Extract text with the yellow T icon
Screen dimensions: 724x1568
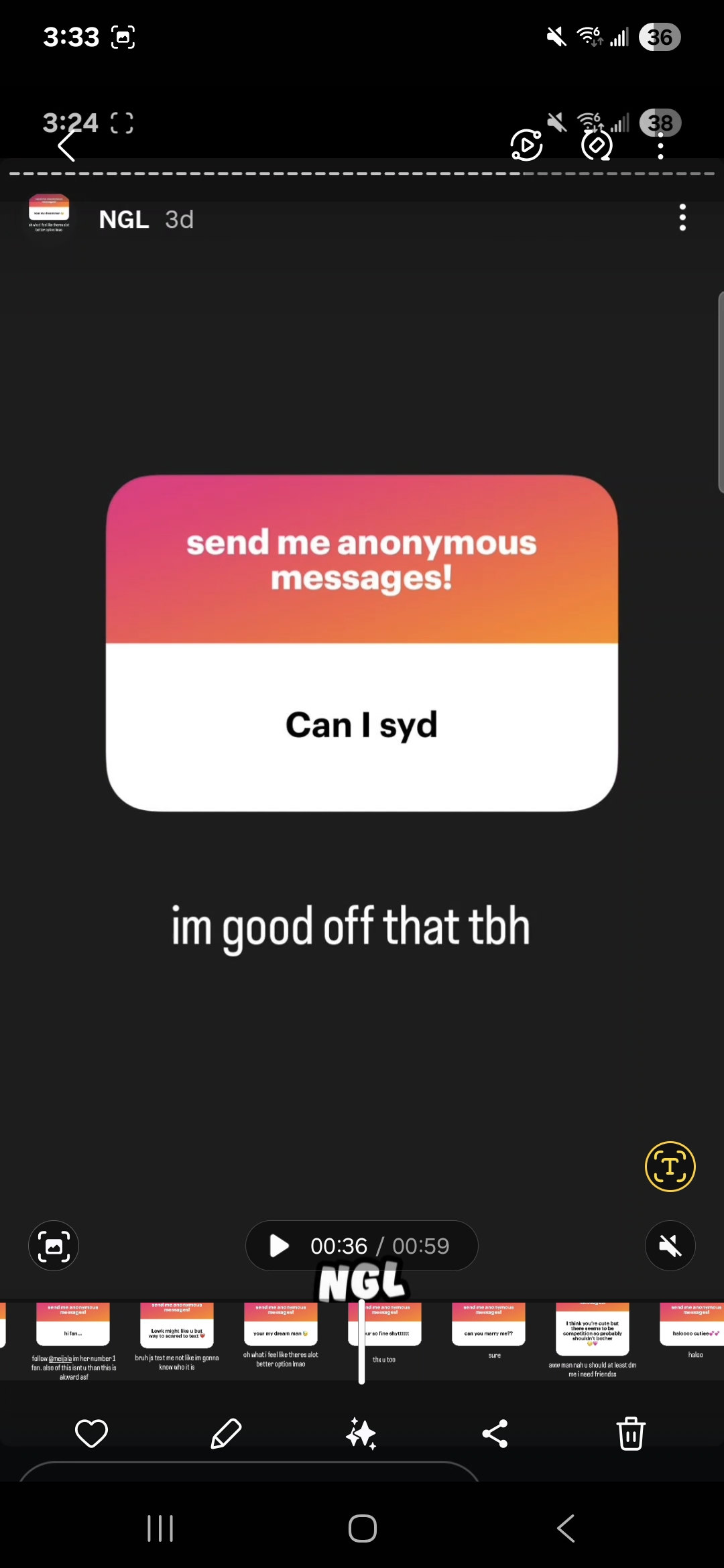click(x=670, y=1167)
